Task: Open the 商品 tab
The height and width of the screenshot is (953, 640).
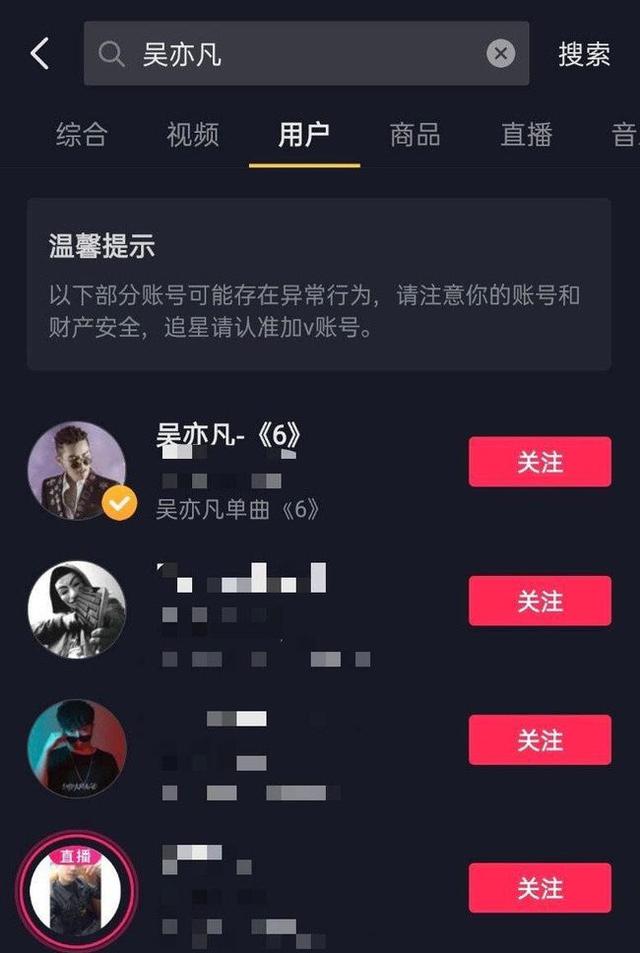Action: (x=415, y=134)
